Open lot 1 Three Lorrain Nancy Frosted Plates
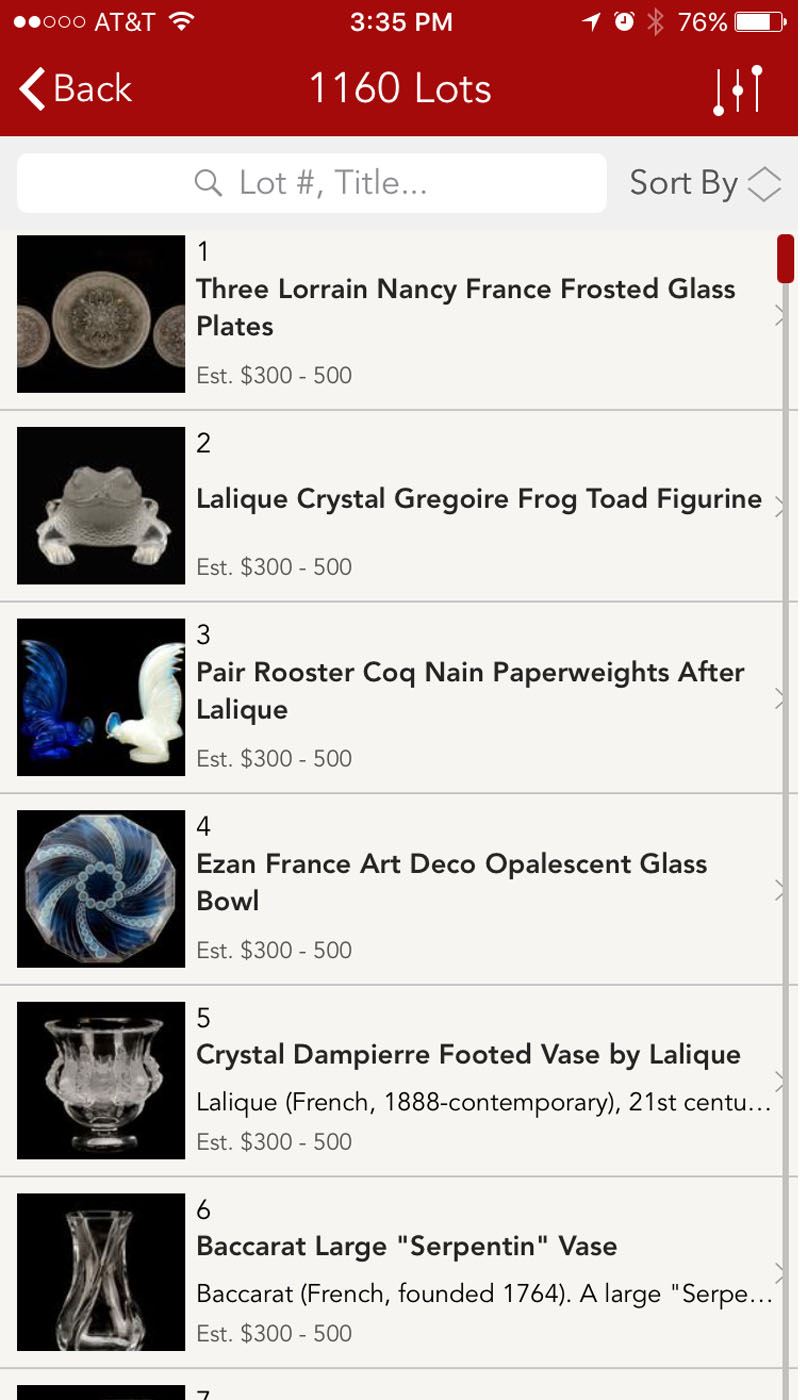 pyautogui.click(x=400, y=314)
